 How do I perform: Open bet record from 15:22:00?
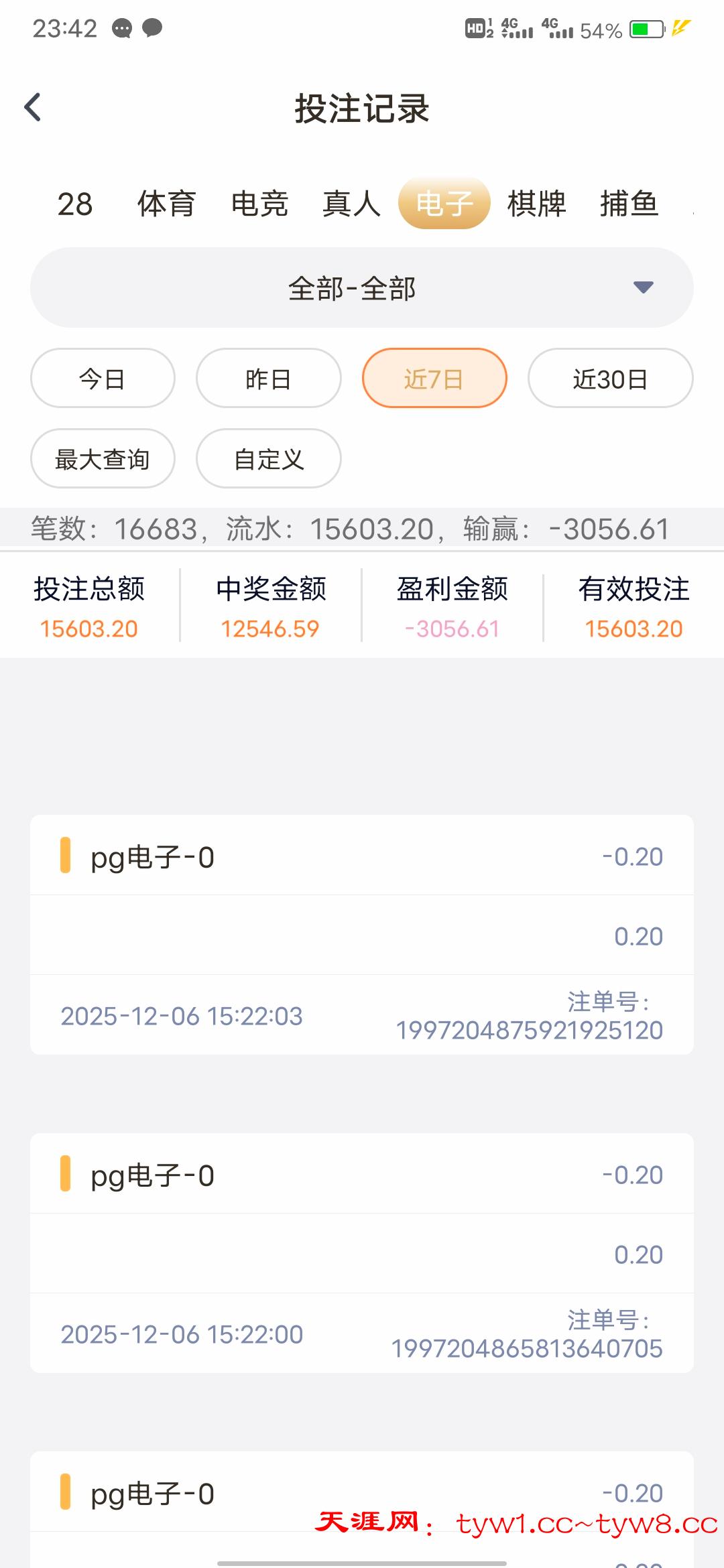362,1253
